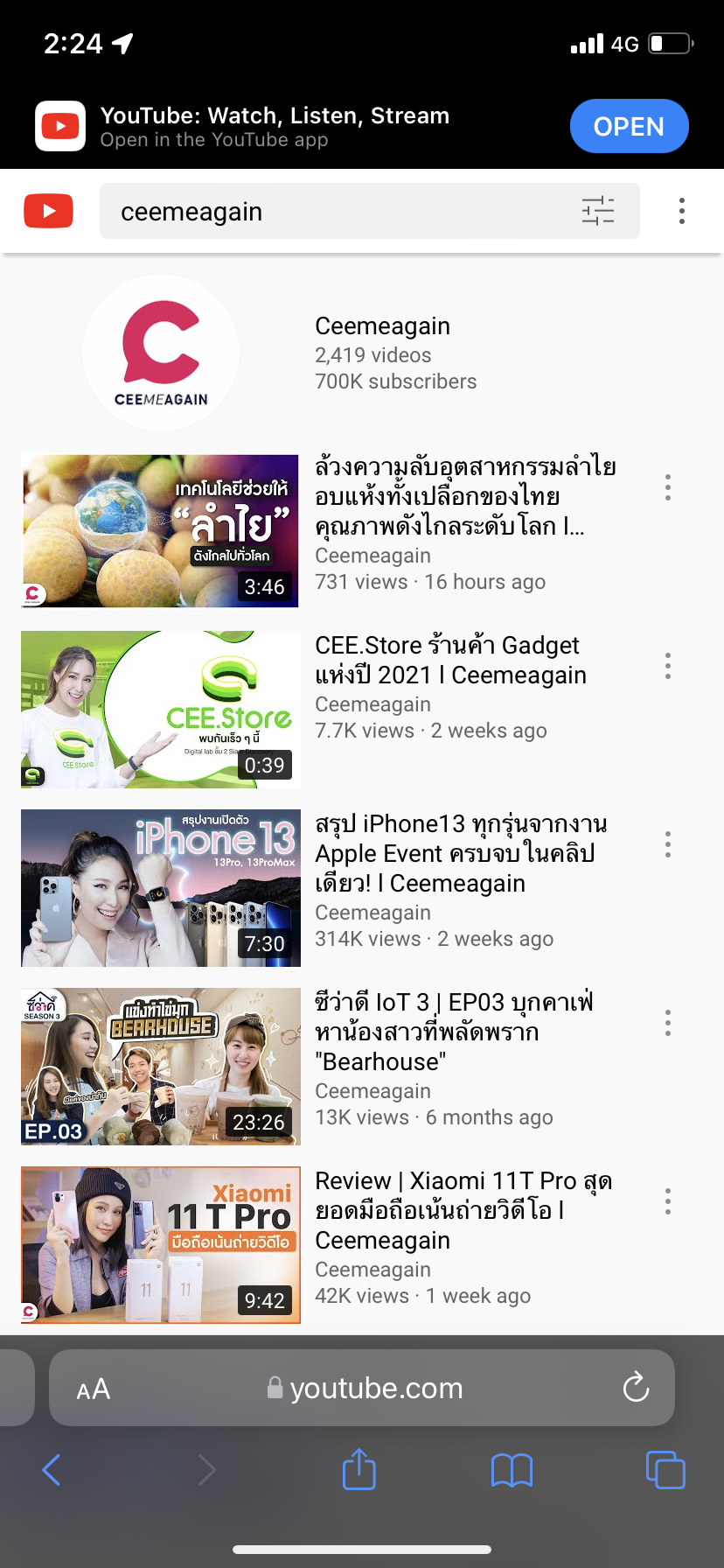The width and height of the screenshot is (724, 1568).
Task: Watch the Xiaomi 11T Pro review
Action: tap(161, 1245)
